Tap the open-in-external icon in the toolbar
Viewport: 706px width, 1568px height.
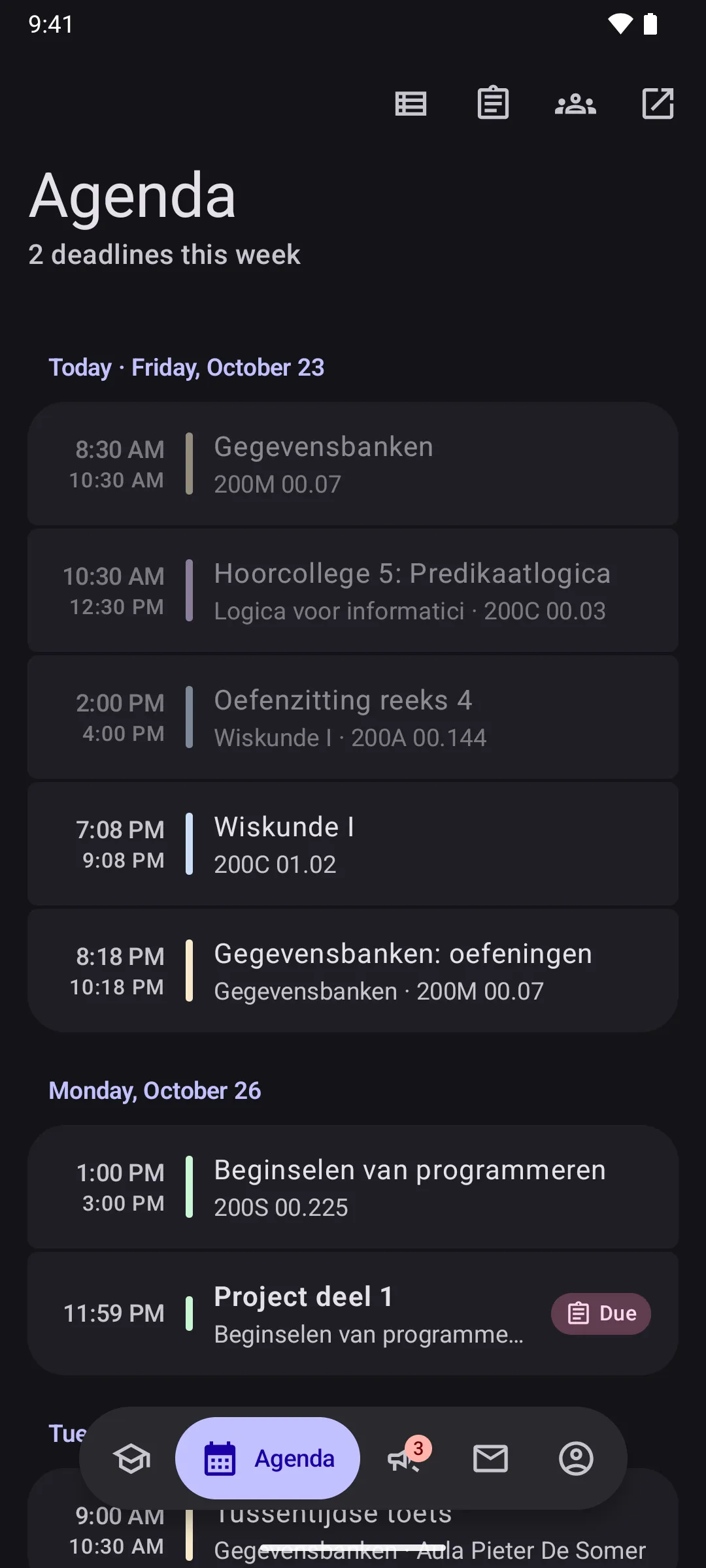[658, 103]
